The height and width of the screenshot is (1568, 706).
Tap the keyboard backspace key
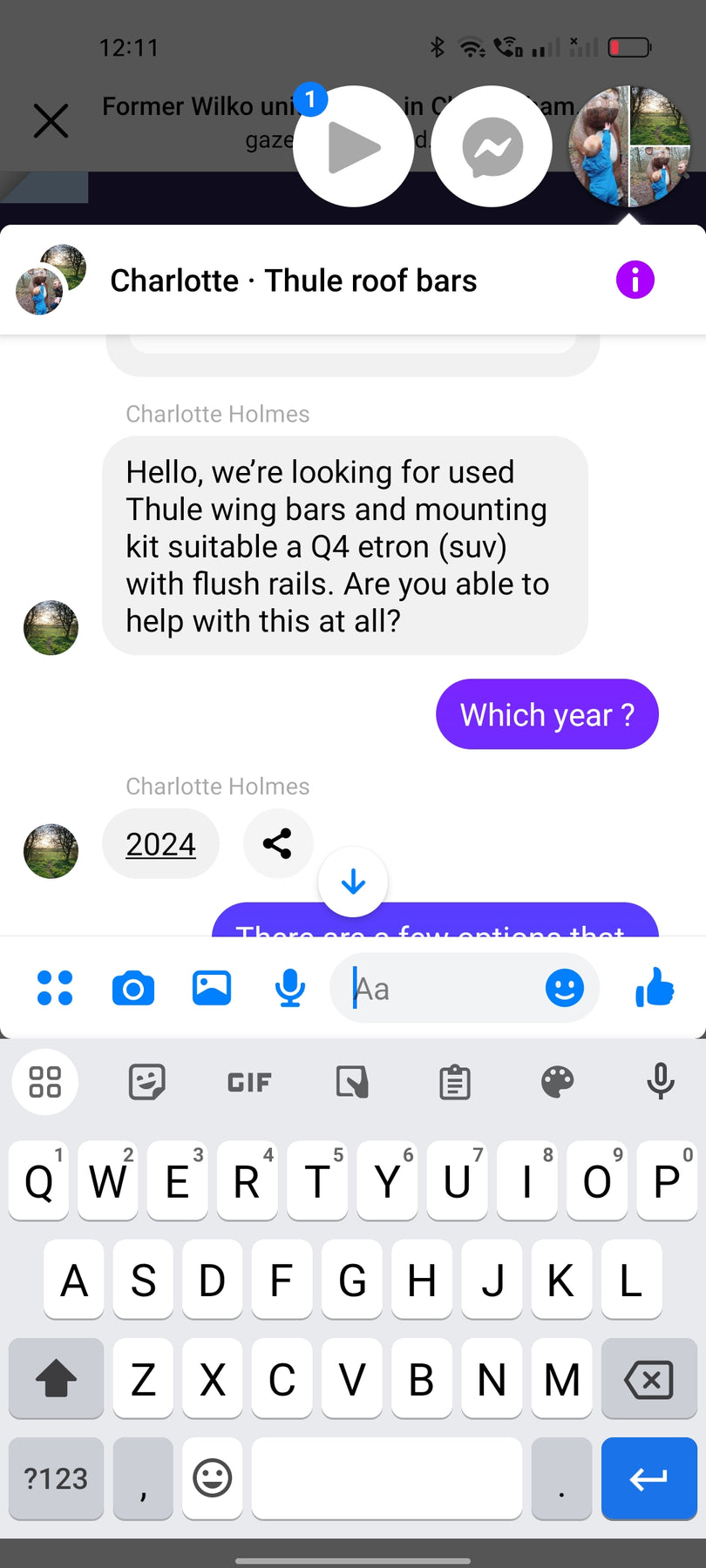click(x=648, y=1379)
